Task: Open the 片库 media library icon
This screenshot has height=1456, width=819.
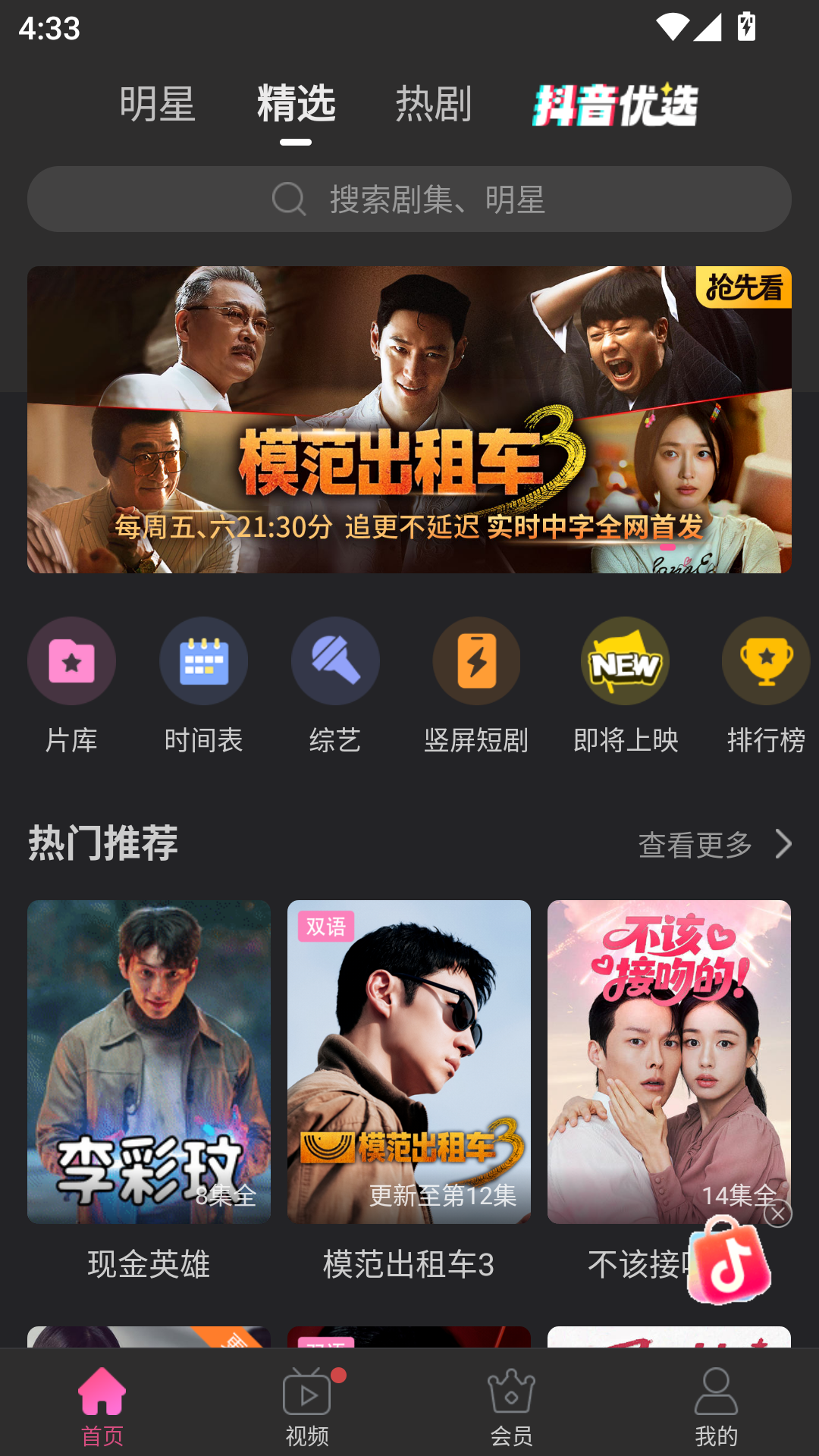Action: (71, 661)
